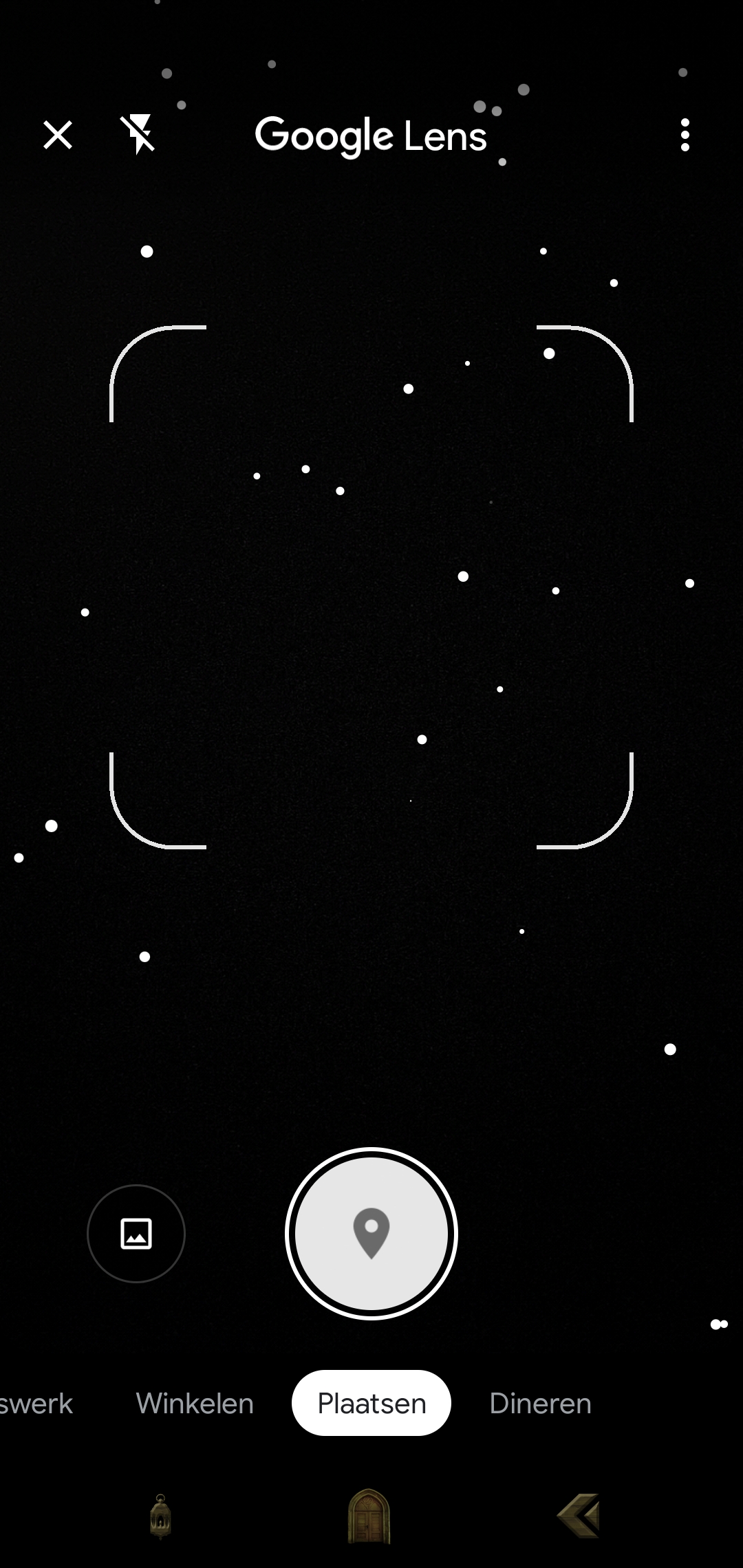The width and height of the screenshot is (743, 1568).
Task: Tap the Plaatsen shutter button
Action: 371,1233
